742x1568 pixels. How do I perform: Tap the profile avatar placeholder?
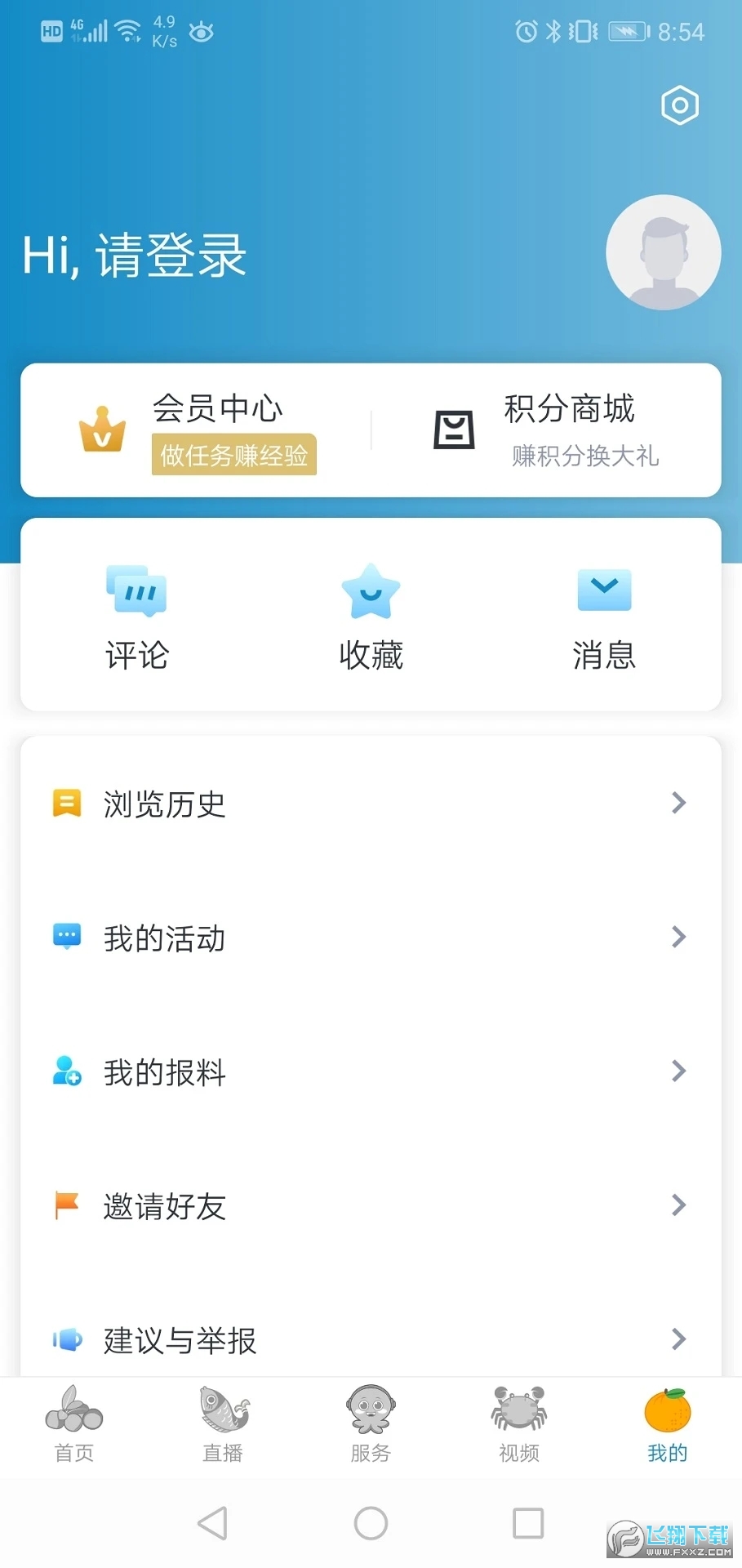coord(663,252)
